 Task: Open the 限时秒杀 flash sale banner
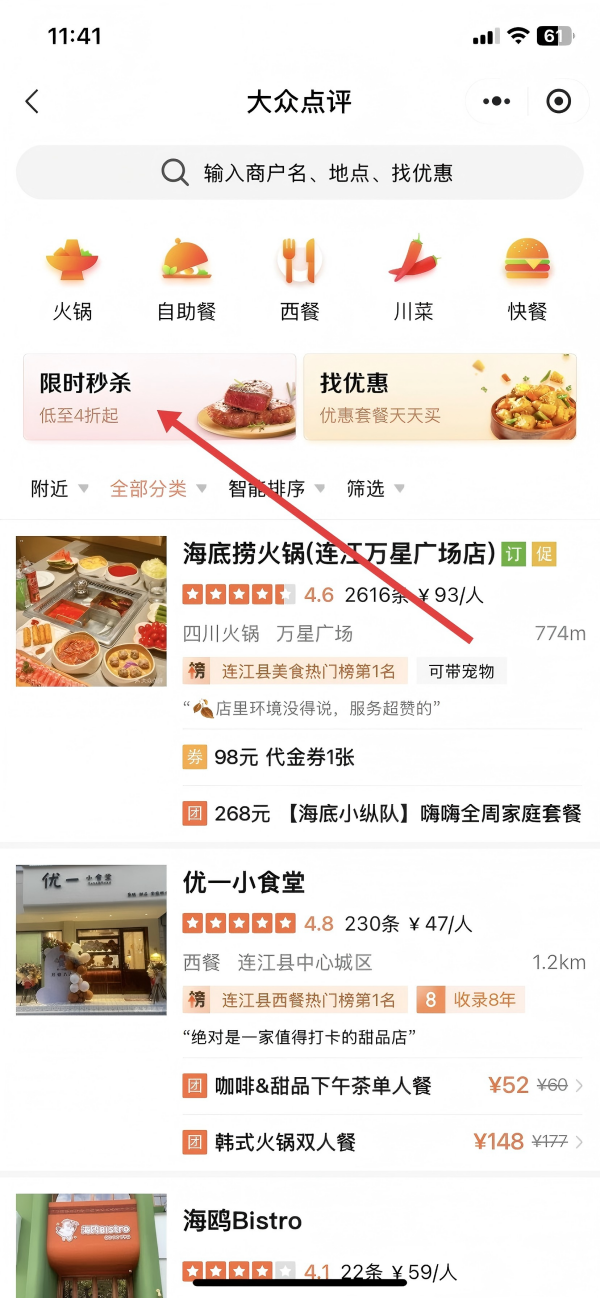coord(159,397)
